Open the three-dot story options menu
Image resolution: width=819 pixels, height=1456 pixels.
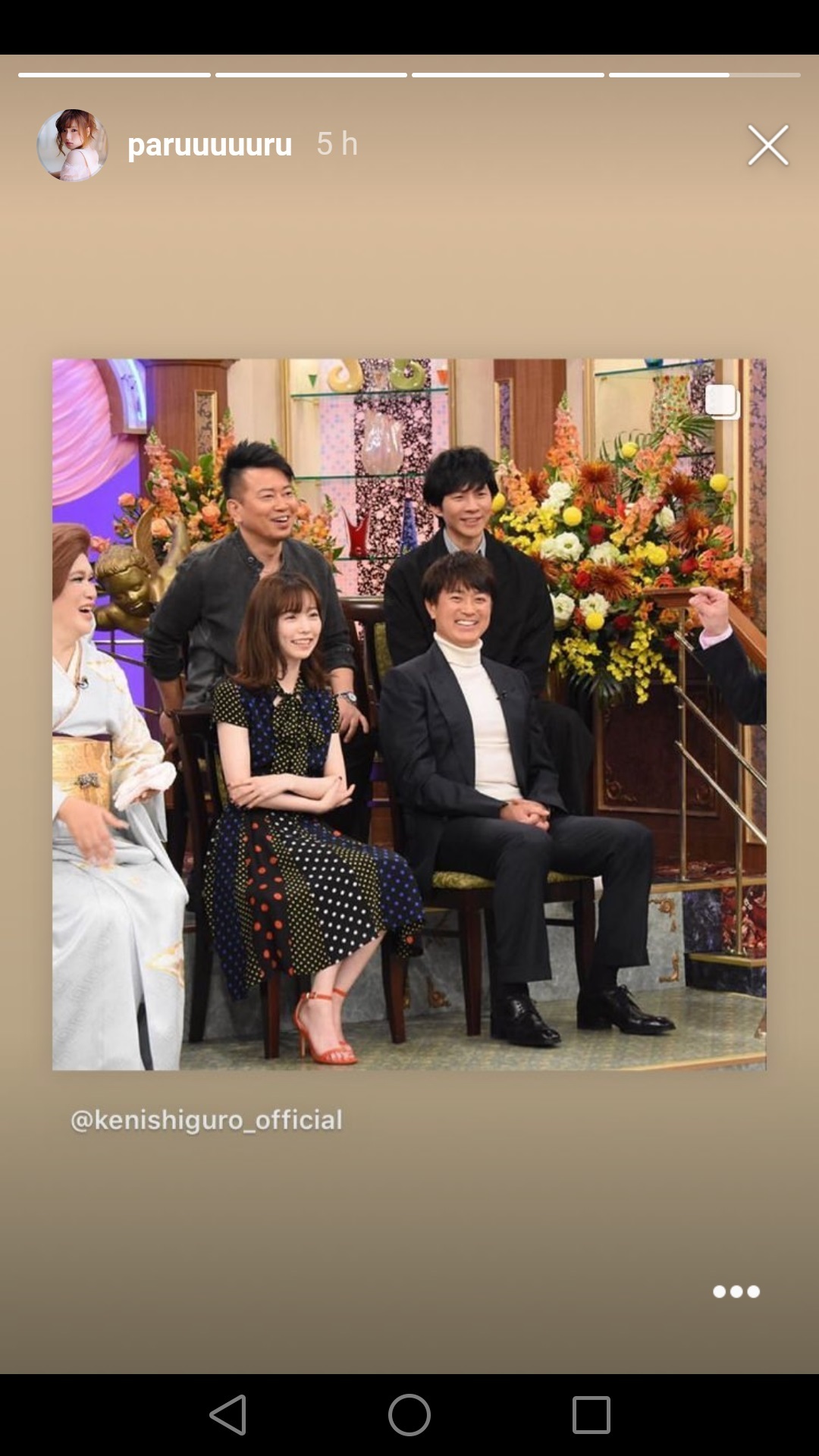[736, 1291]
